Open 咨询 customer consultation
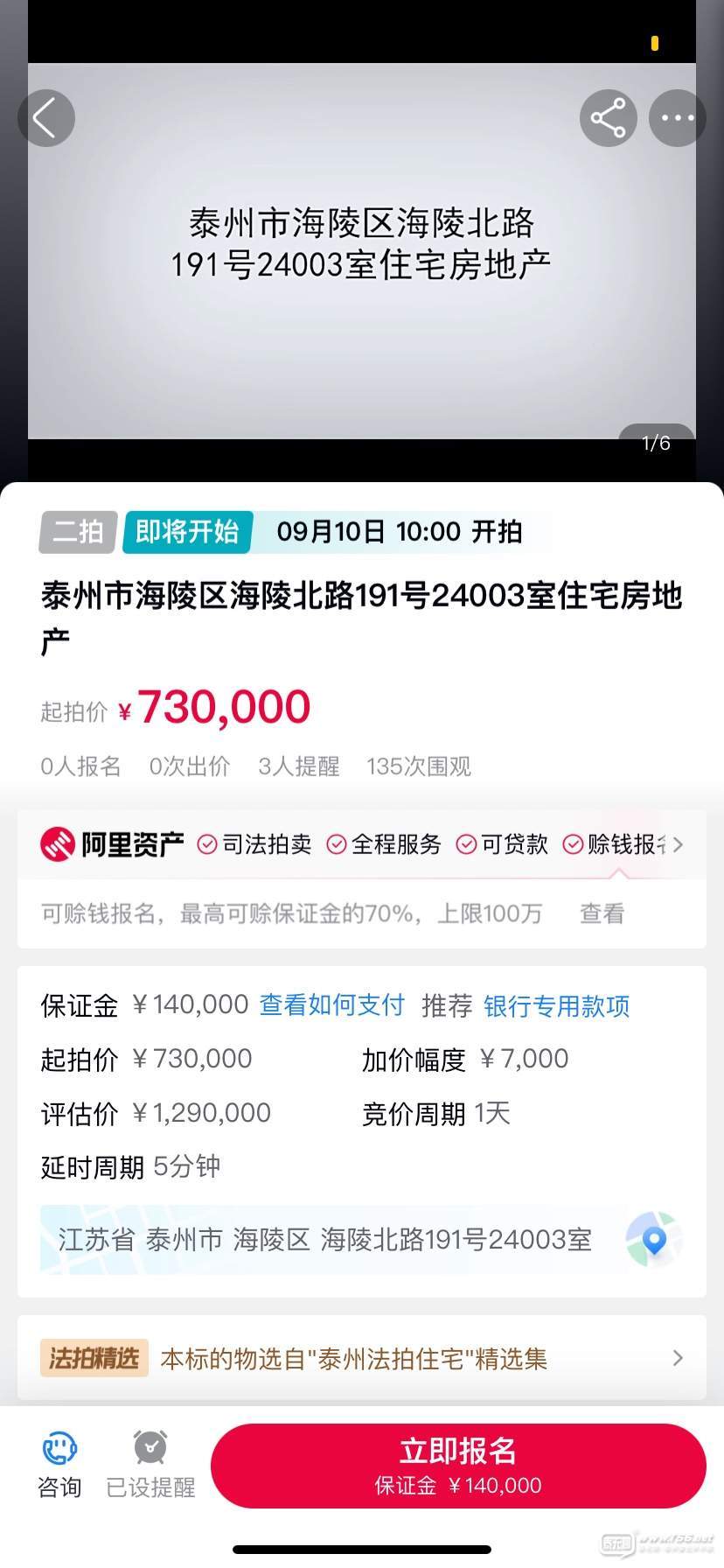The width and height of the screenshot is (724, 1568). click(x=59, y=1465)
